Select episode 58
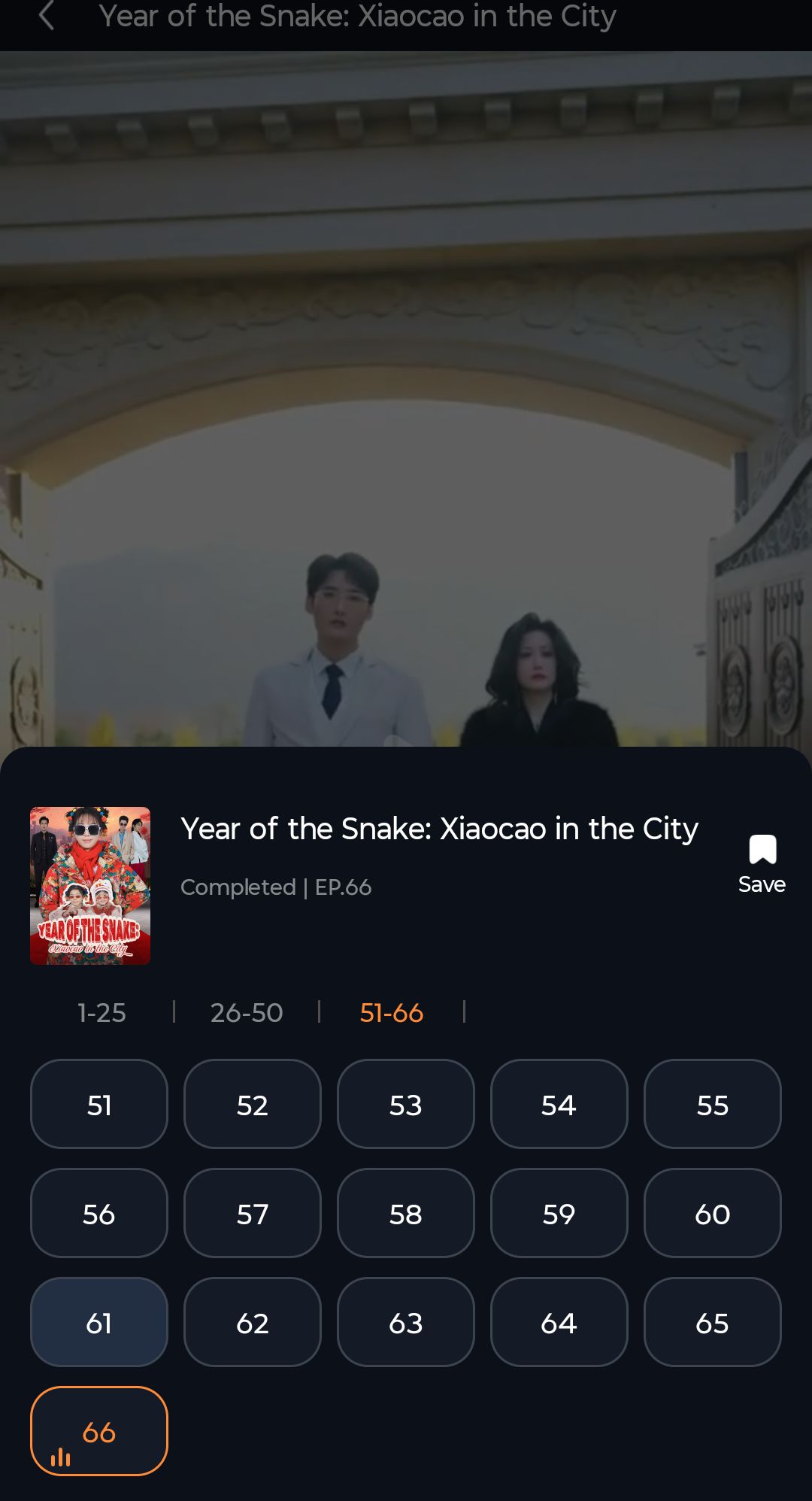Image resolution: width=812 pixels, height=1501 pixels. coord(405,1213)
